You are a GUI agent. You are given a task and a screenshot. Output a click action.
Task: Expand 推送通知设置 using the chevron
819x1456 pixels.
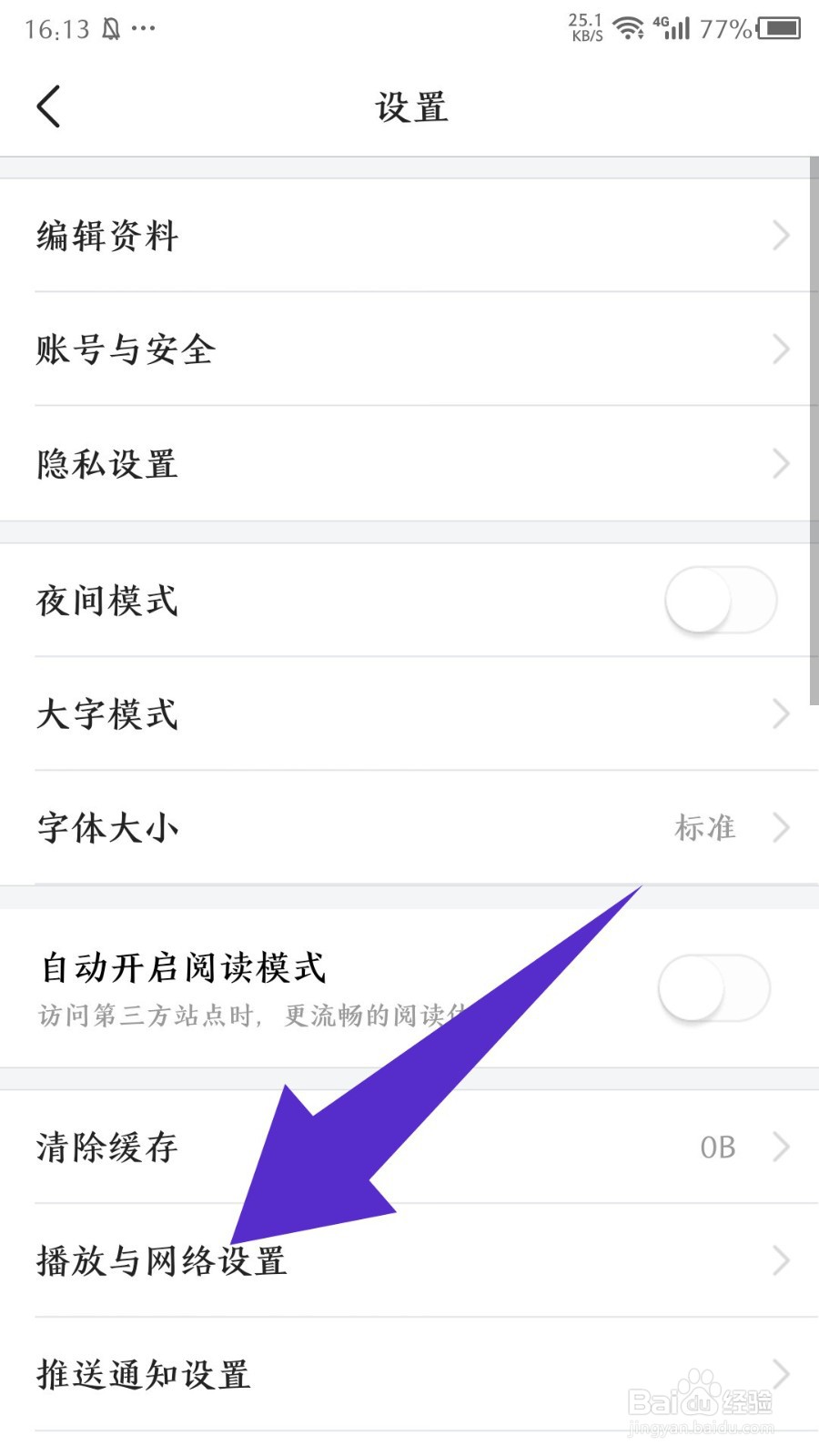tap(781, 1374)
